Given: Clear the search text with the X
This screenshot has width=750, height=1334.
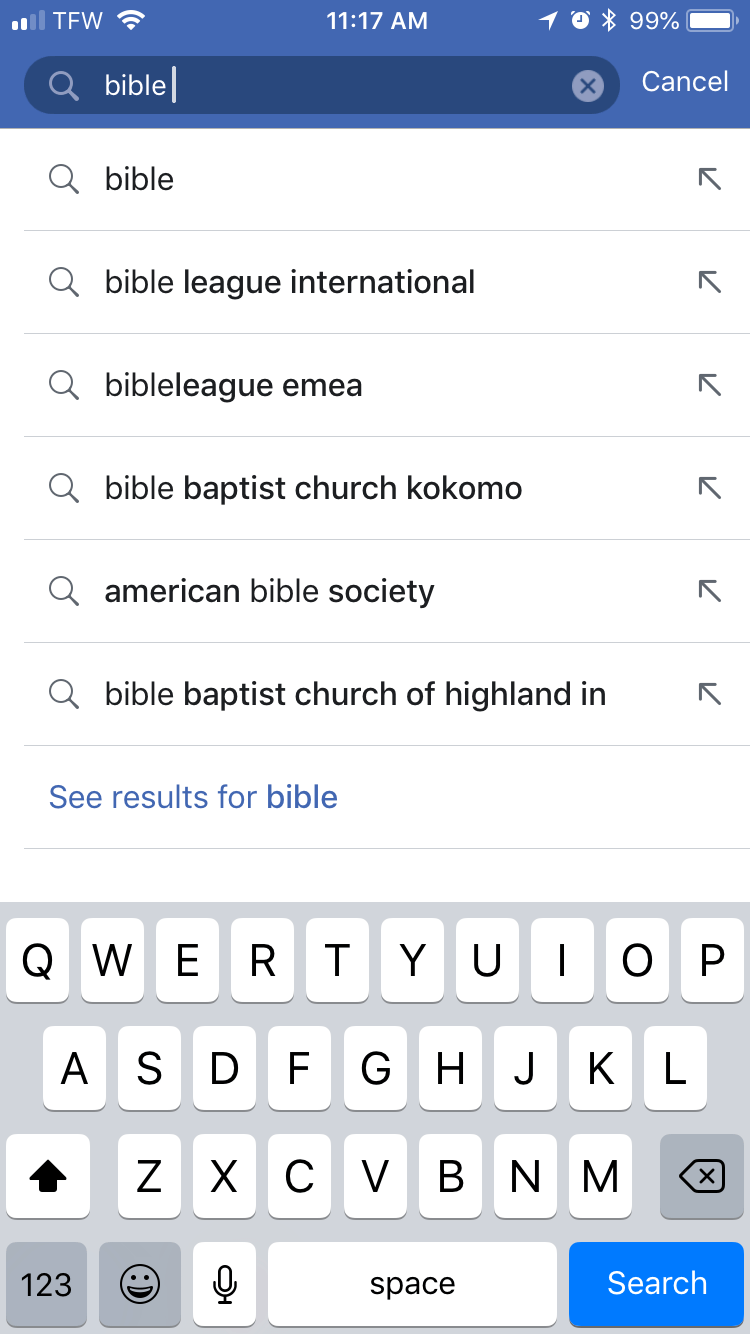Looking at the screenshot, I should [x=588, y=86].
